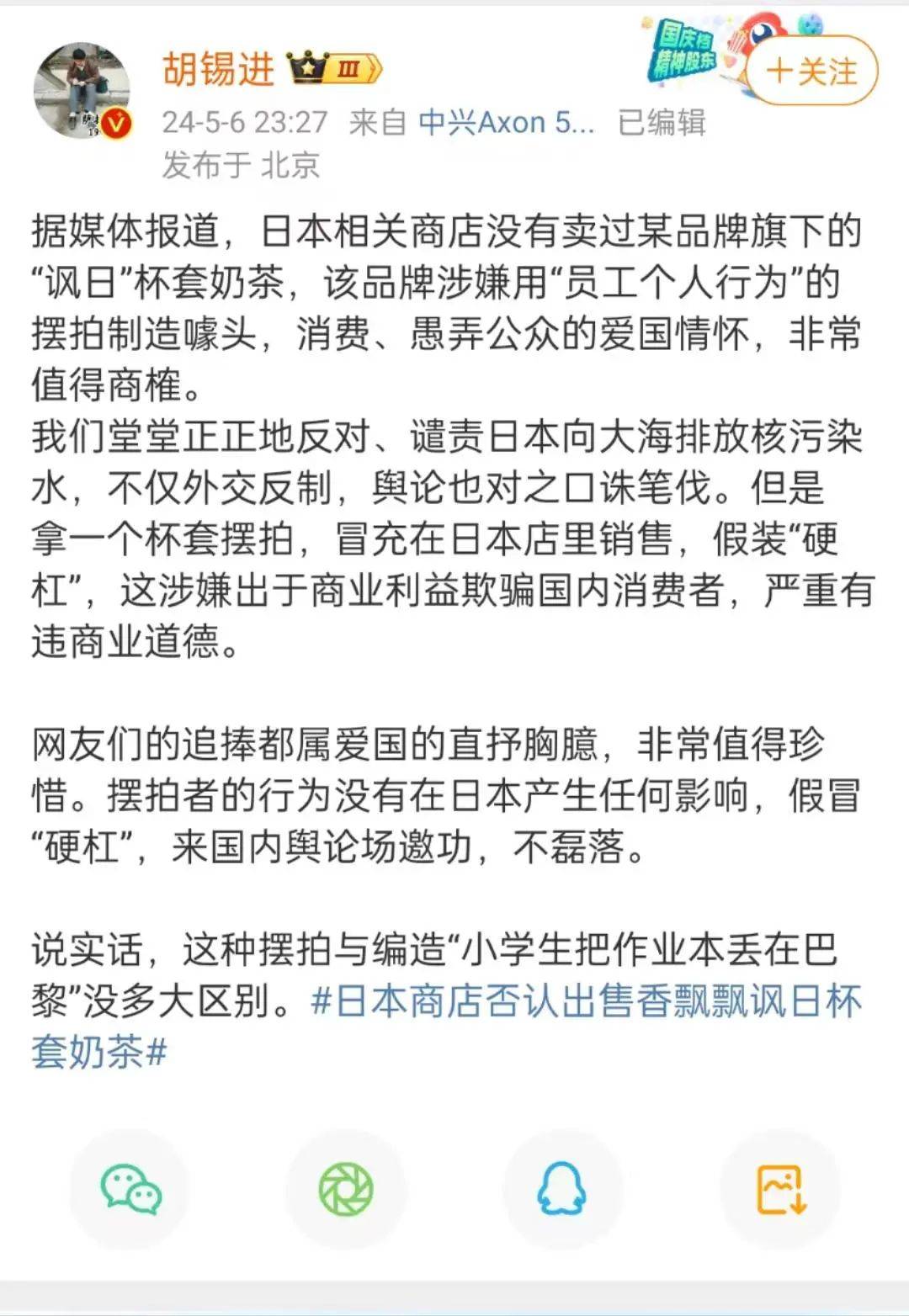
Task: Open 胡锡进's profile avatar
Action: [x=81, y=91]
